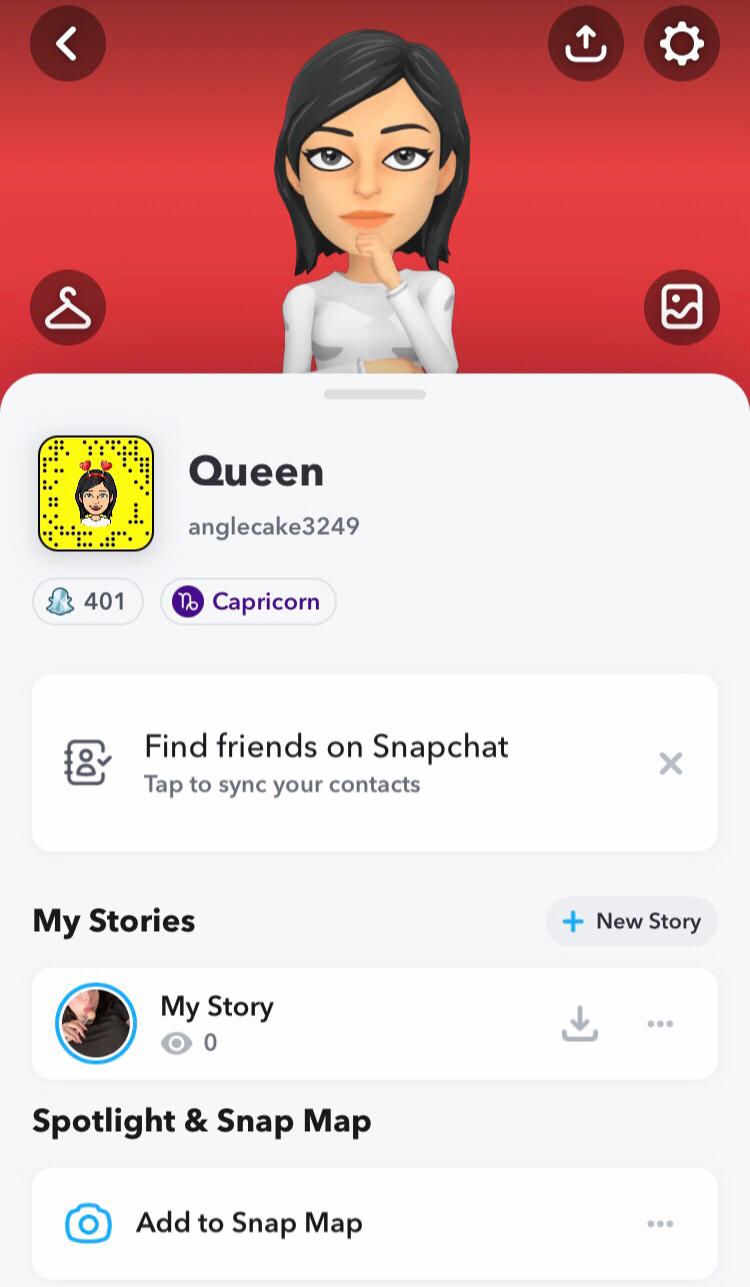Viewport: 750px width, 1287px height.
Task: Open more options for Add to Snap Map
Action: 660,1223
